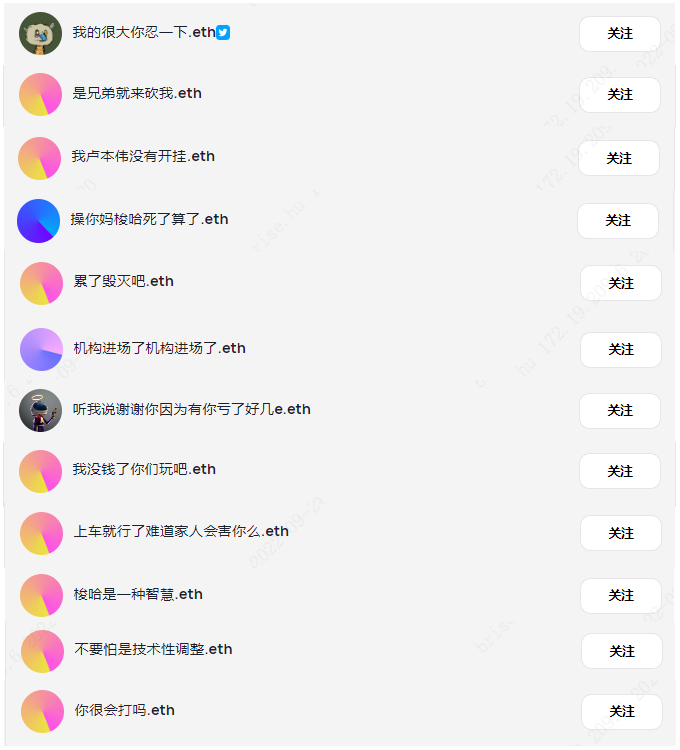Follow 机构进场了机构进场了.eth
The width and height of the screenshot is (680, 750).
point(620,350)
